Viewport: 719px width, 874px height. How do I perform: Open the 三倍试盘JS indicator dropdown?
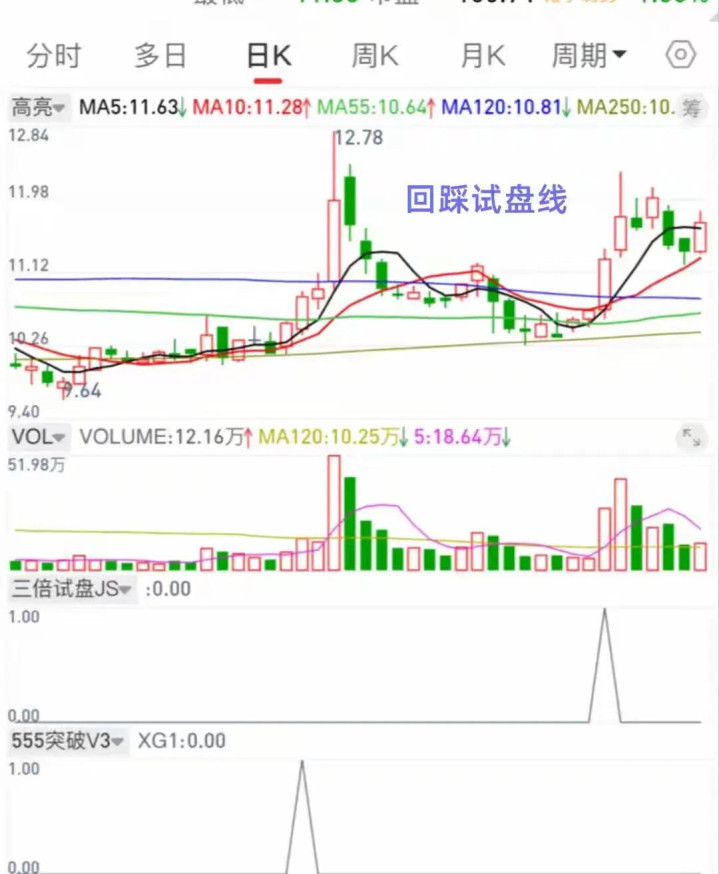(x=70, y=589)
